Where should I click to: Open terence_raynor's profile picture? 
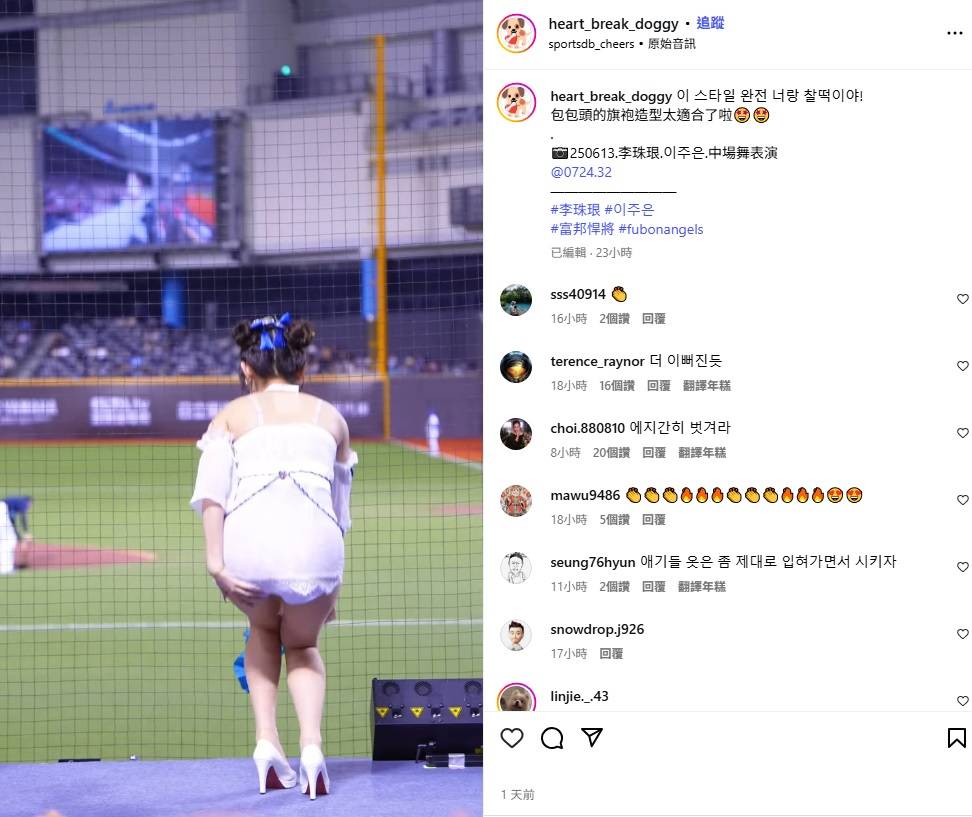tap(516, 367)
